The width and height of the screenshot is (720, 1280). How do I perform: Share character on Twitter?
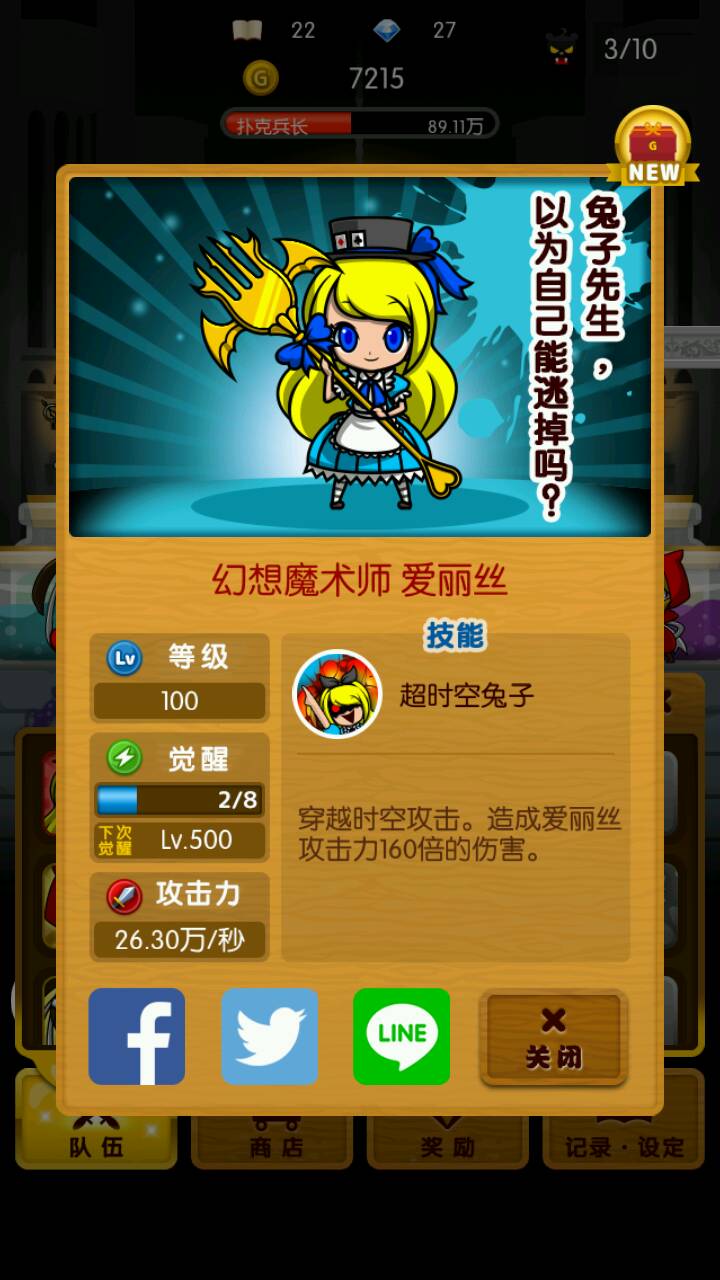point(270,1036)
